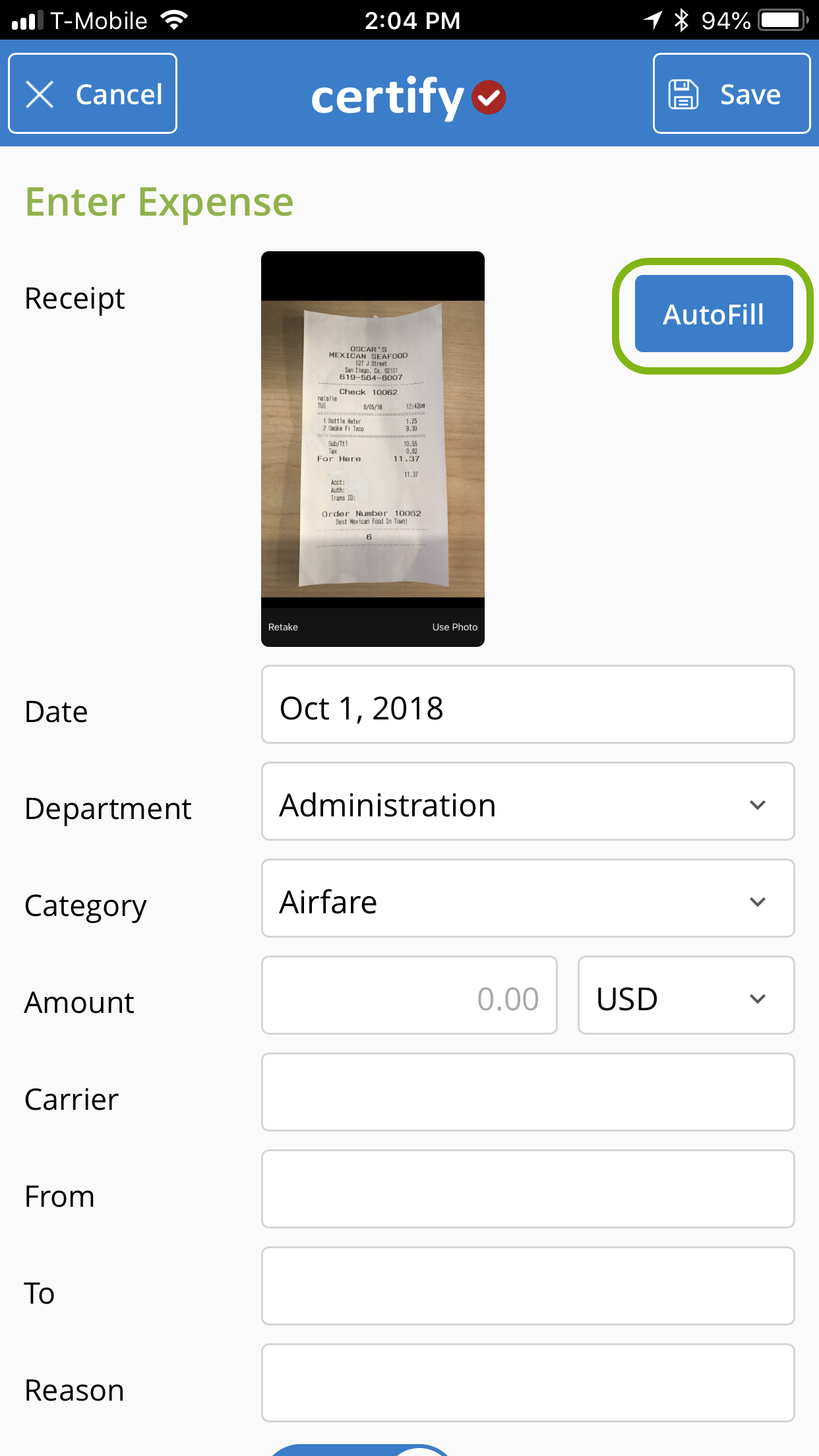Tap the Wi-Fi icon in status bar

(174, 19)
